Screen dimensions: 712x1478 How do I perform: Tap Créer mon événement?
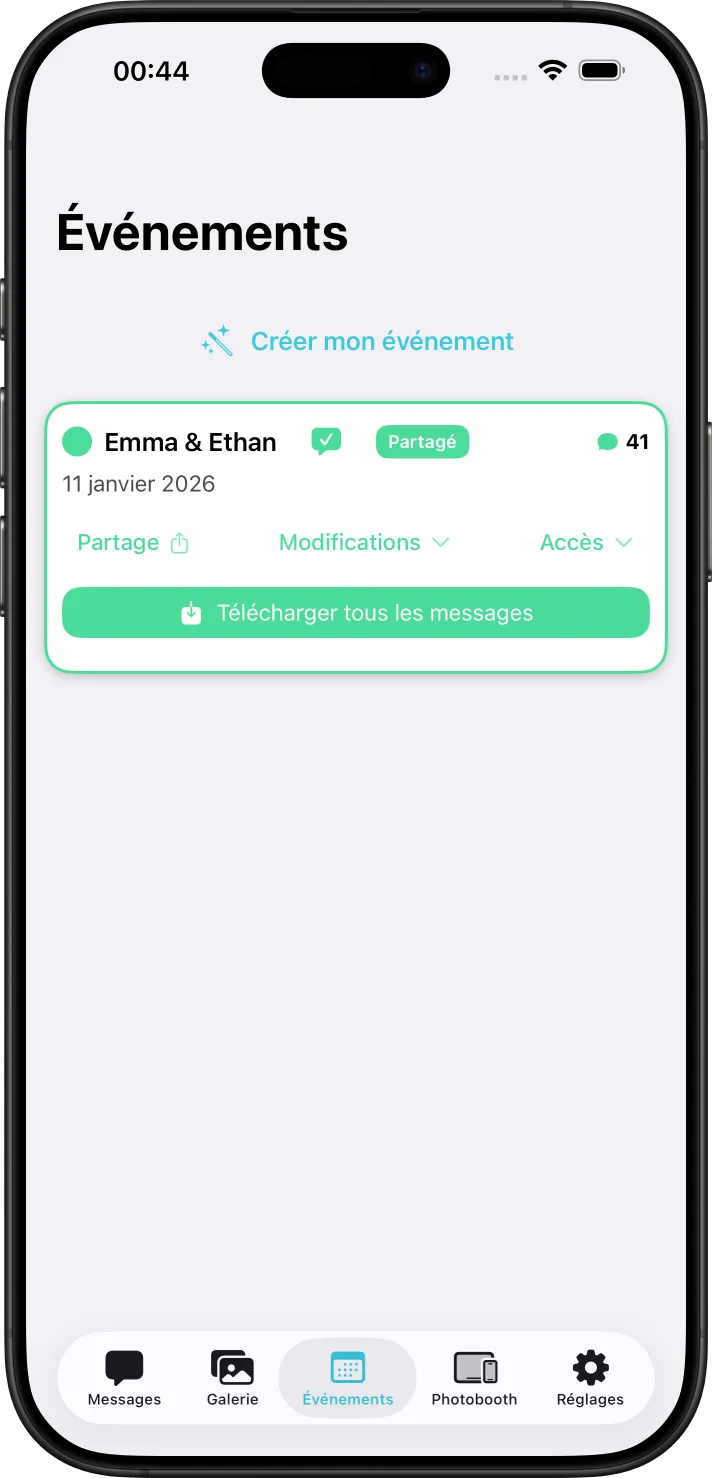[x=358, y=342]
